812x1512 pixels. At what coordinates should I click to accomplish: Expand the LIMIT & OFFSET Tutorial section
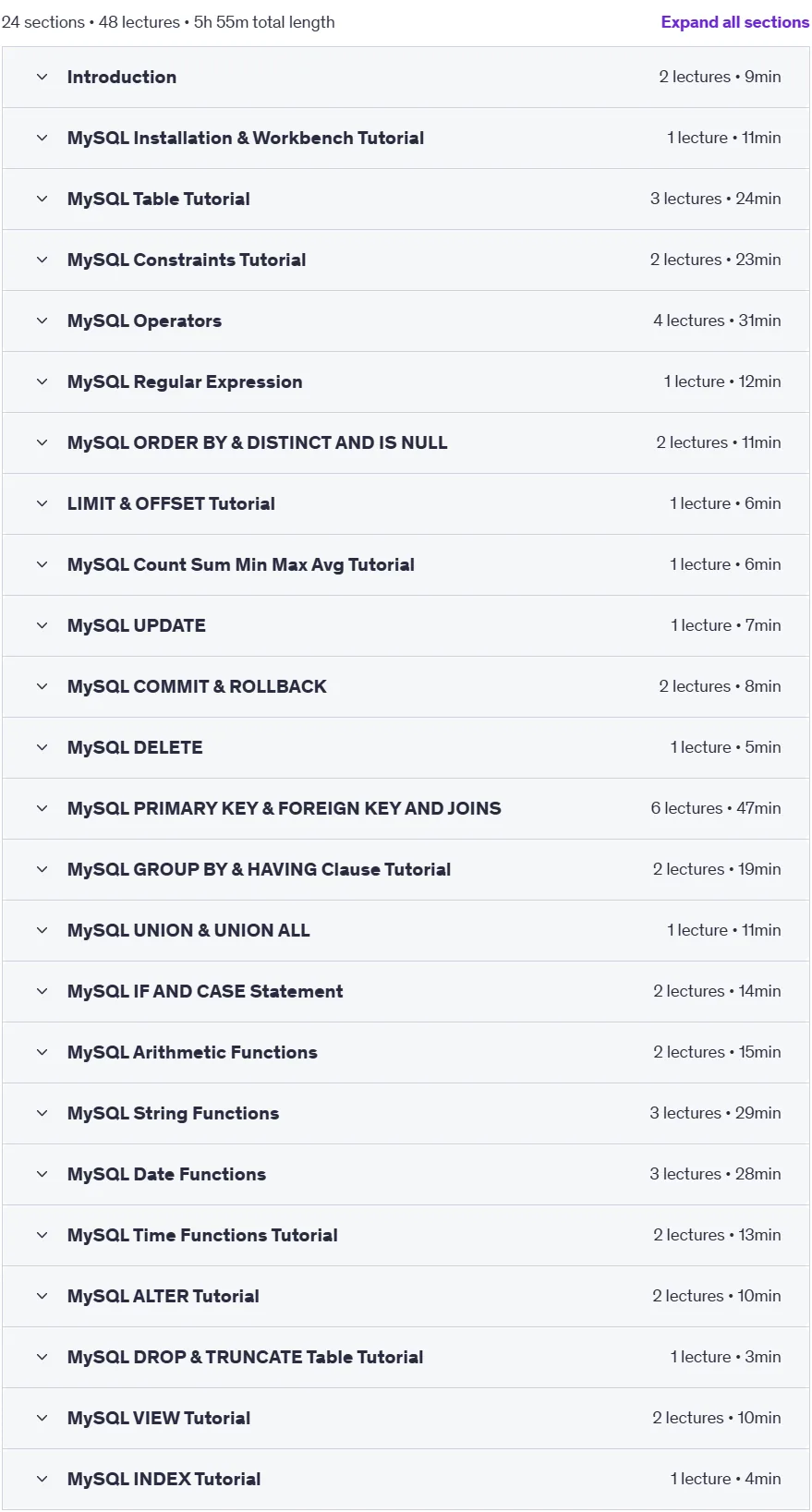pos(406,504)
